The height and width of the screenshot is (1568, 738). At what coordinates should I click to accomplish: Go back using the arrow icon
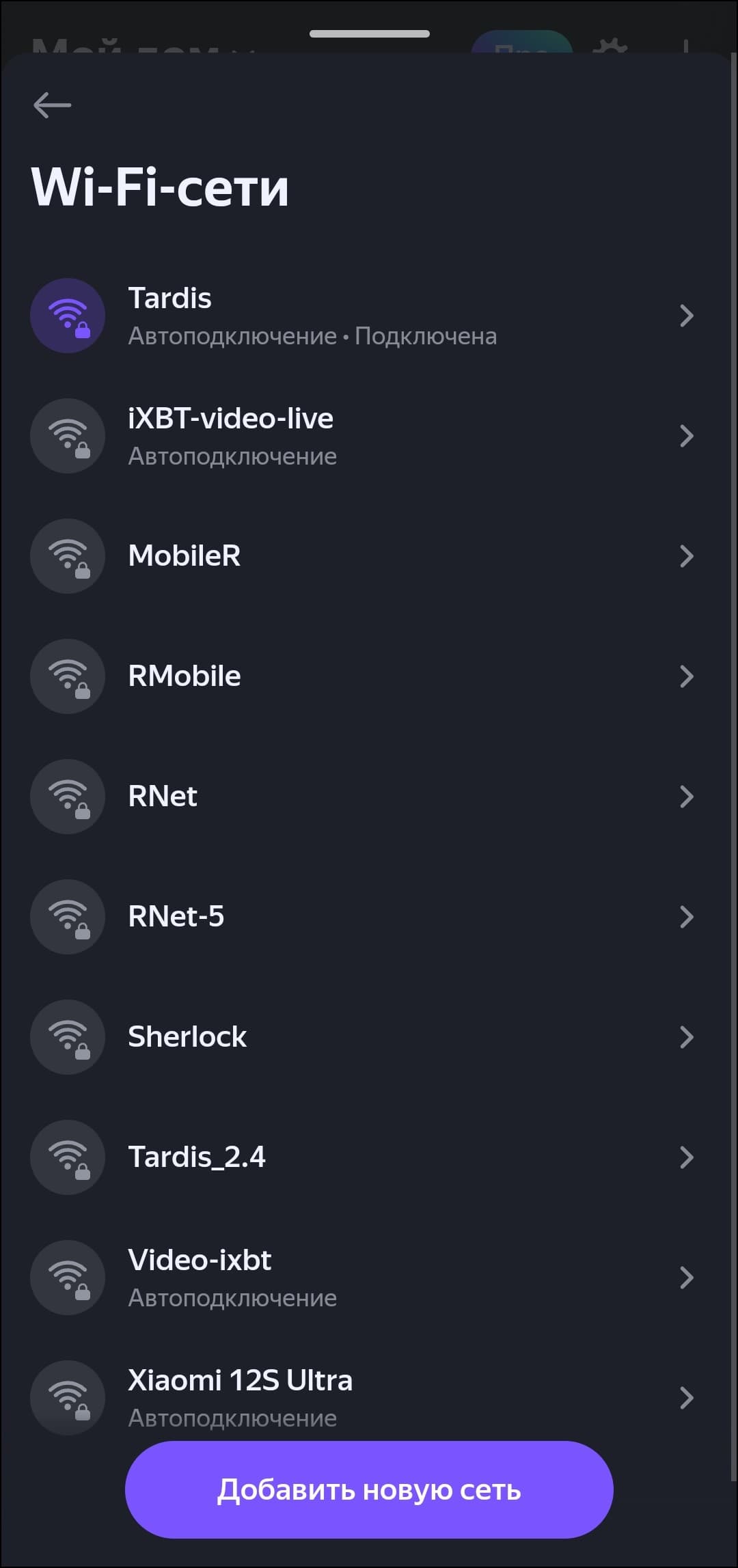[52, 105]
